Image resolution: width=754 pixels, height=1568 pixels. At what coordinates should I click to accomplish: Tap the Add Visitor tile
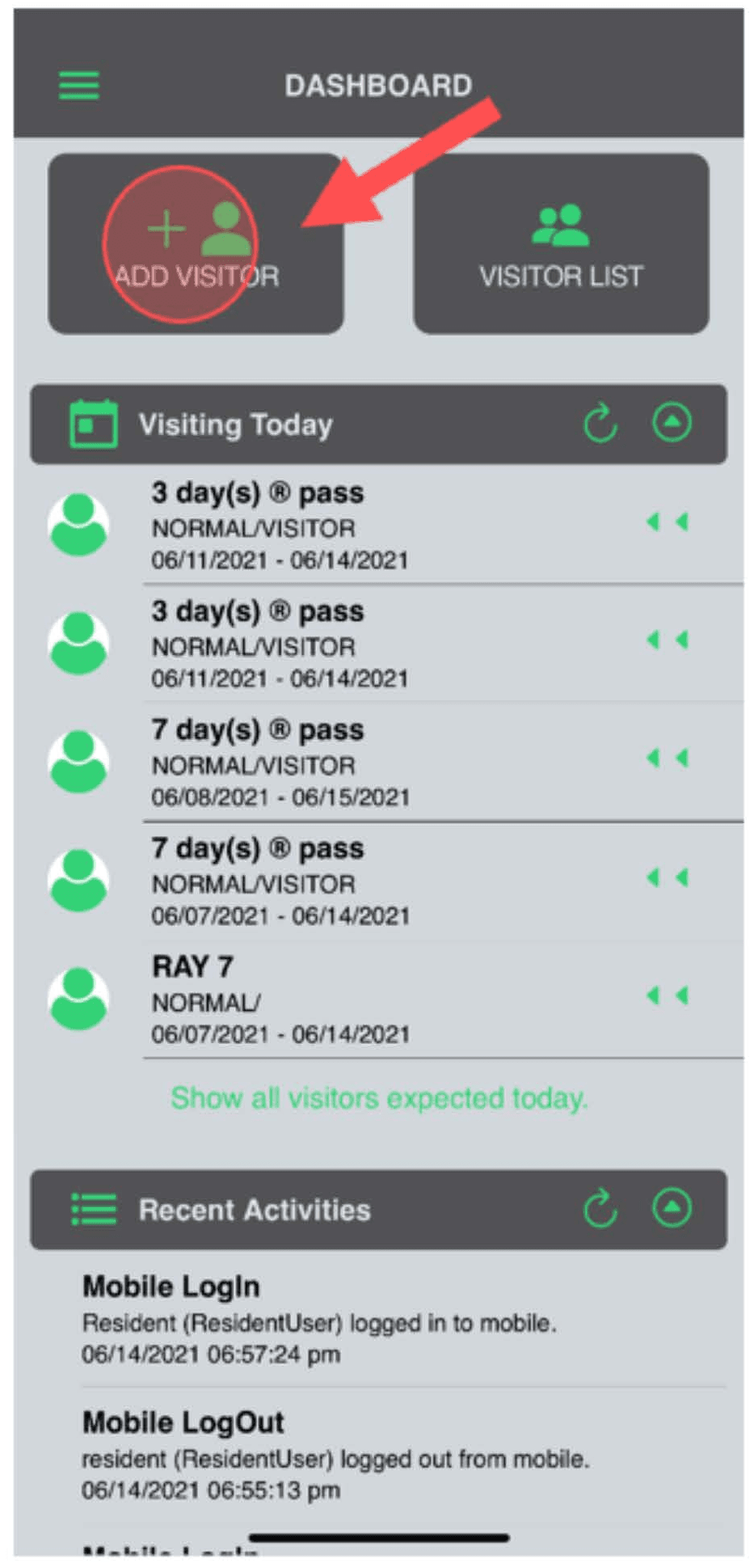tap(196, 243)
